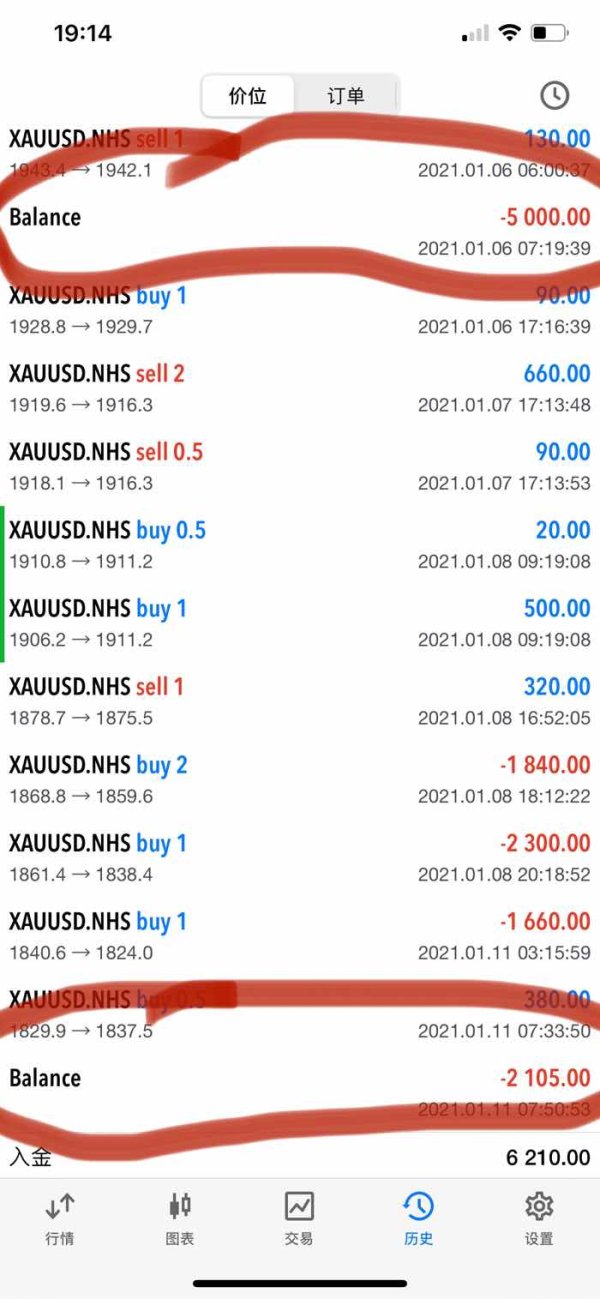Open the buy 1 trade with 500.00 profit
This screenshot has height=1299, width=600.
click(300, 623)
